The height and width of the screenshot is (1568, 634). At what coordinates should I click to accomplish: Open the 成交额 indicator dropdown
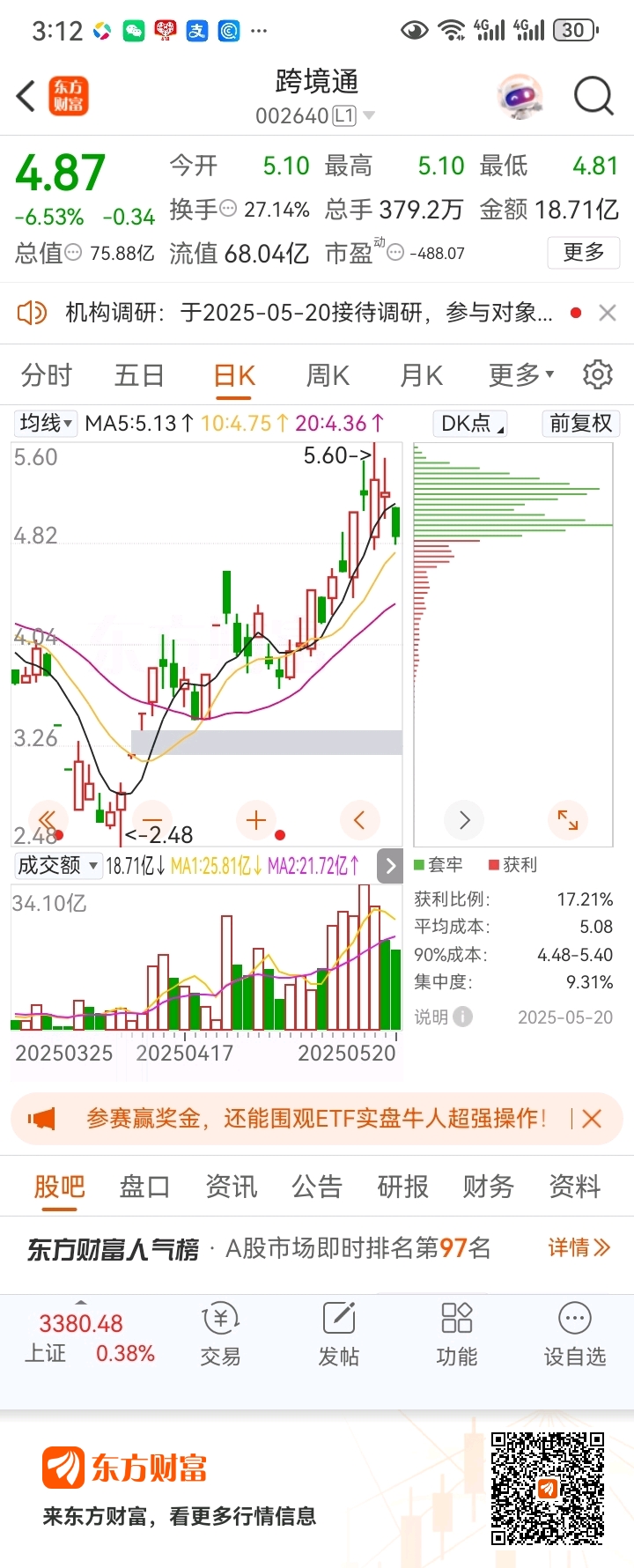(x=57, y=866)
